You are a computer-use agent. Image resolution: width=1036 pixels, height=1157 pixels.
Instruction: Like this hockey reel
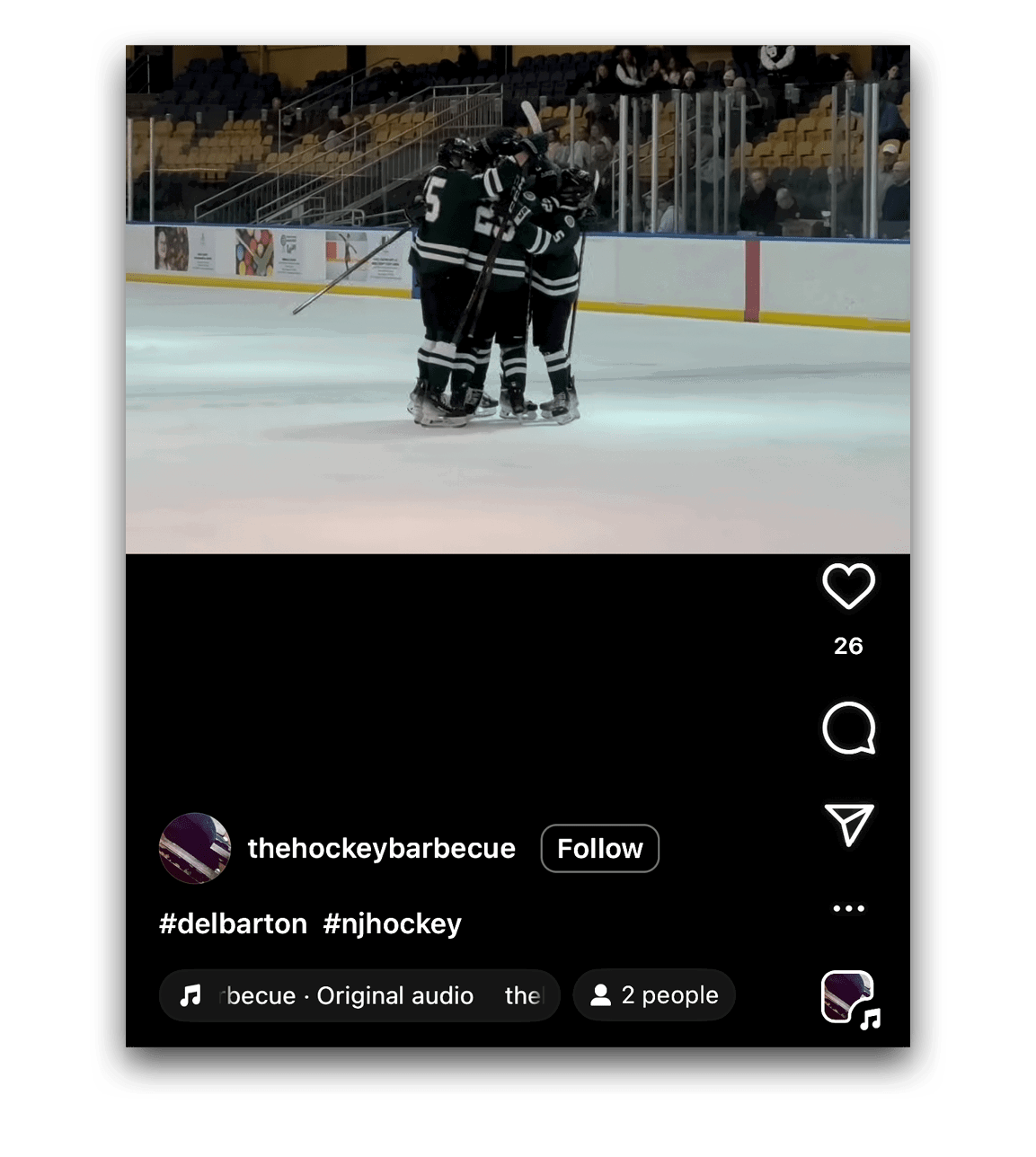pos(848,587)
